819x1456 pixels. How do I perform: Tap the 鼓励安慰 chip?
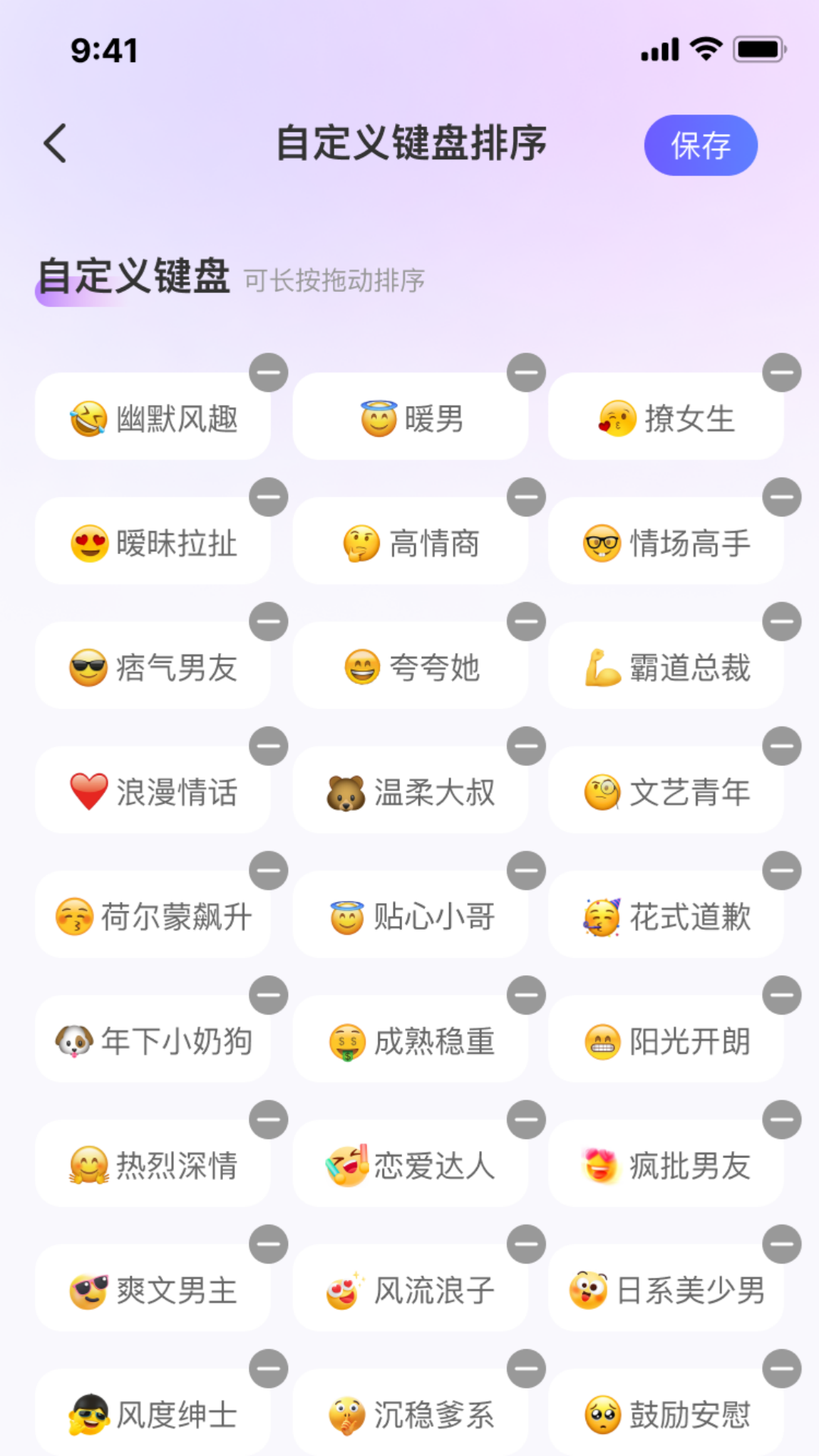pyautogui.click(x=666, y=1413)
